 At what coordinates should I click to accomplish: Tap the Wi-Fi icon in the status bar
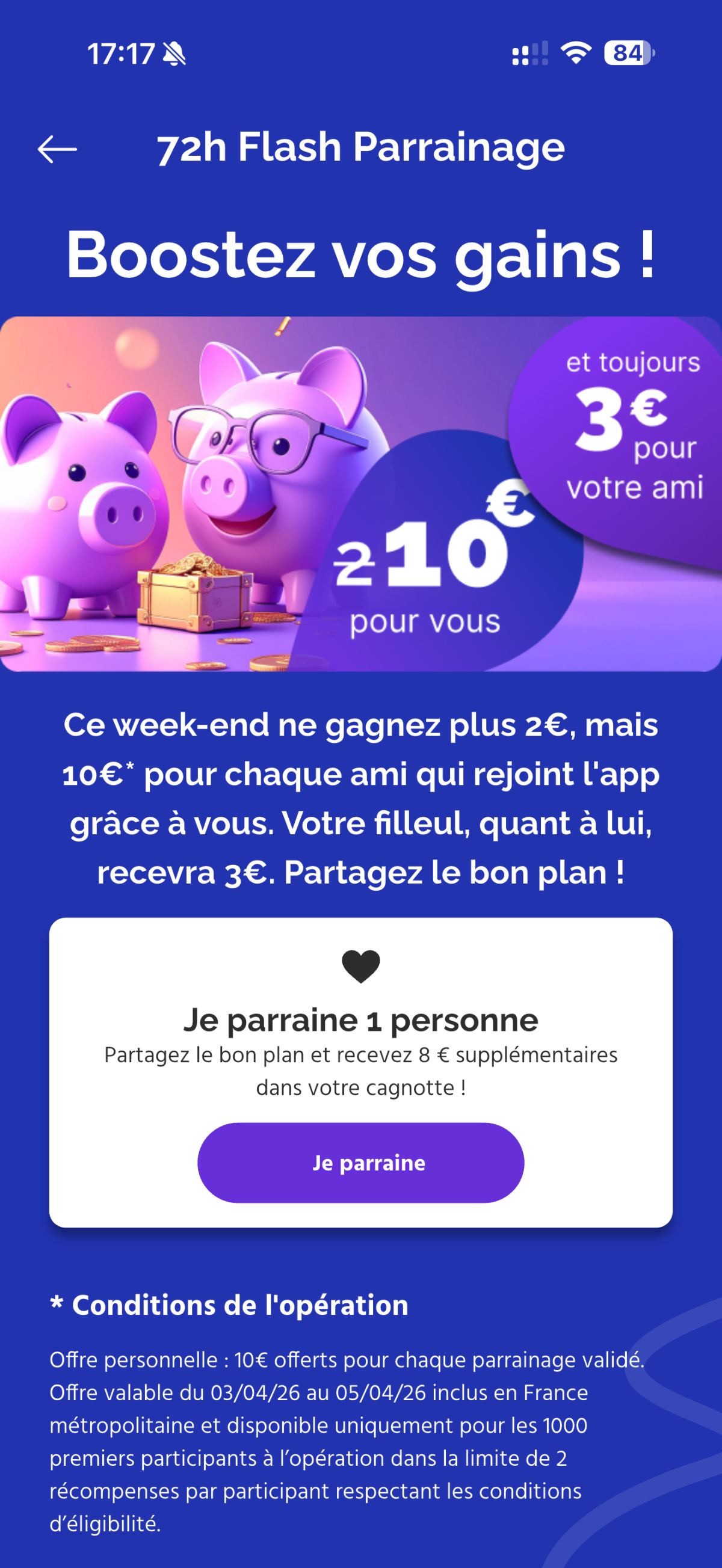click(x=574, y=55)
